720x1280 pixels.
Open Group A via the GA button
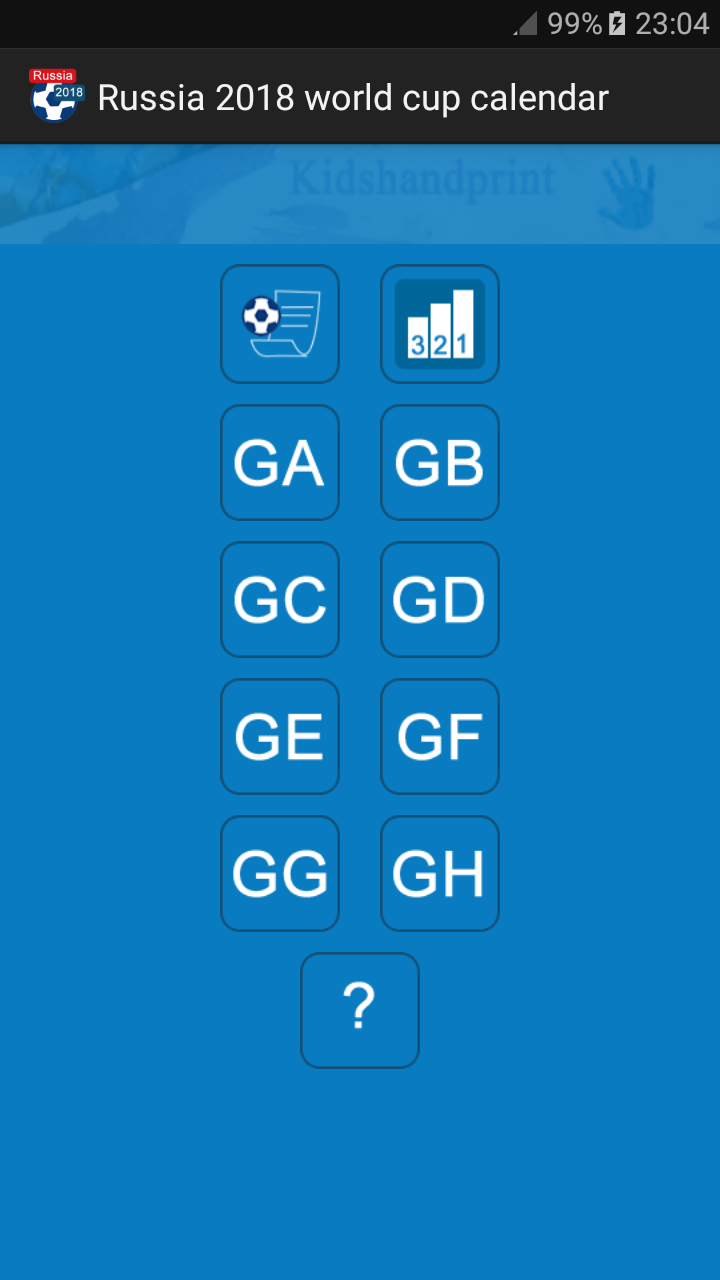[x=280, y=462]
